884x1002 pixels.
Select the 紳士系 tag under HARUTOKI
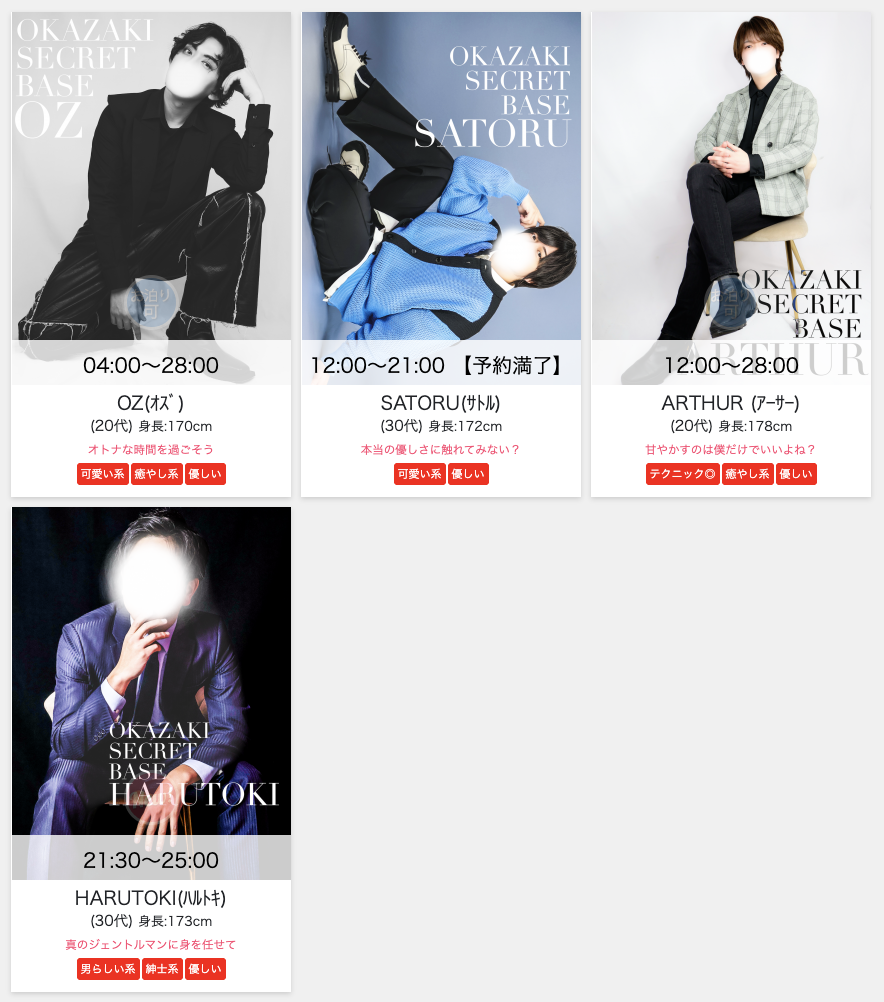pyautogui.click(x=162, y=969)
